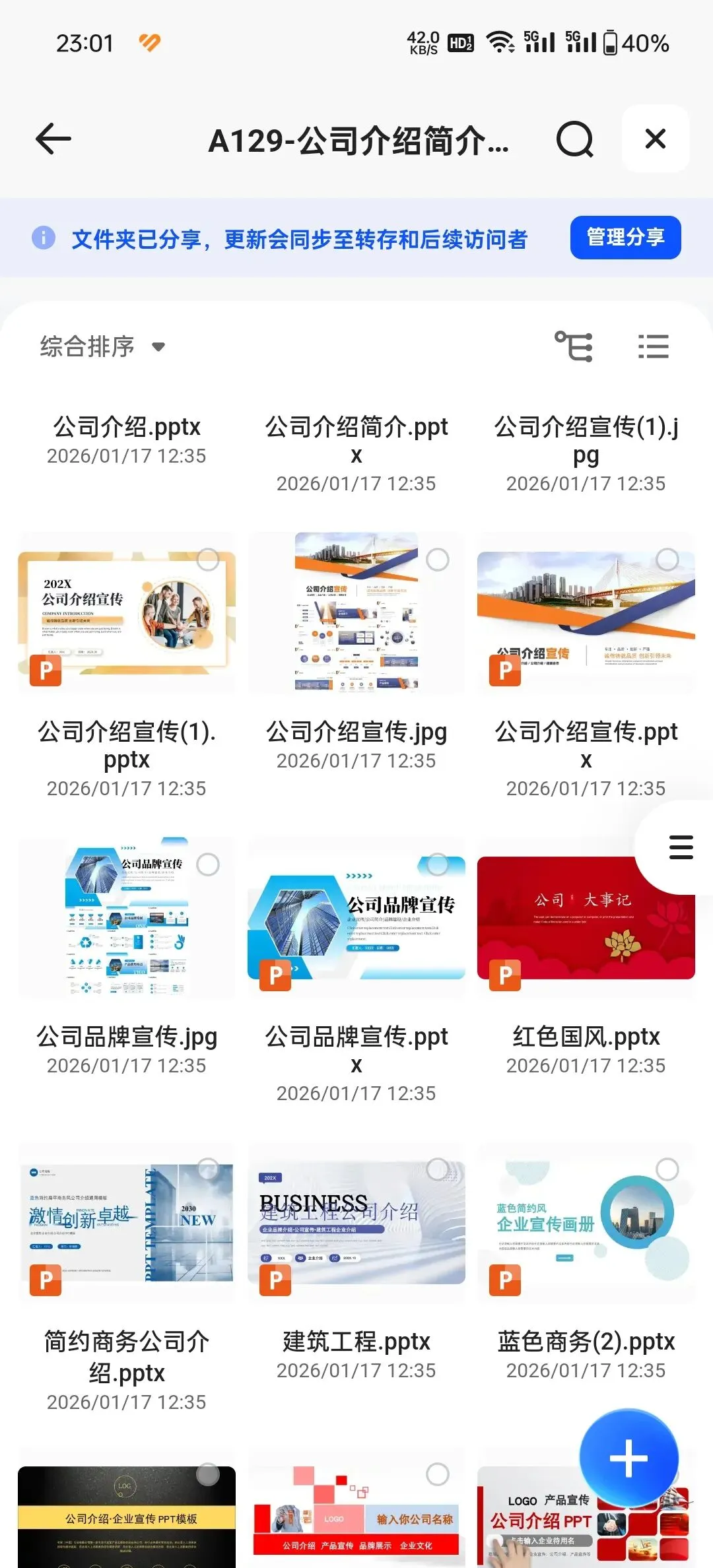Open the black gold 公司介绍·企业宣传 PPT模板 file

[126, 1518]
